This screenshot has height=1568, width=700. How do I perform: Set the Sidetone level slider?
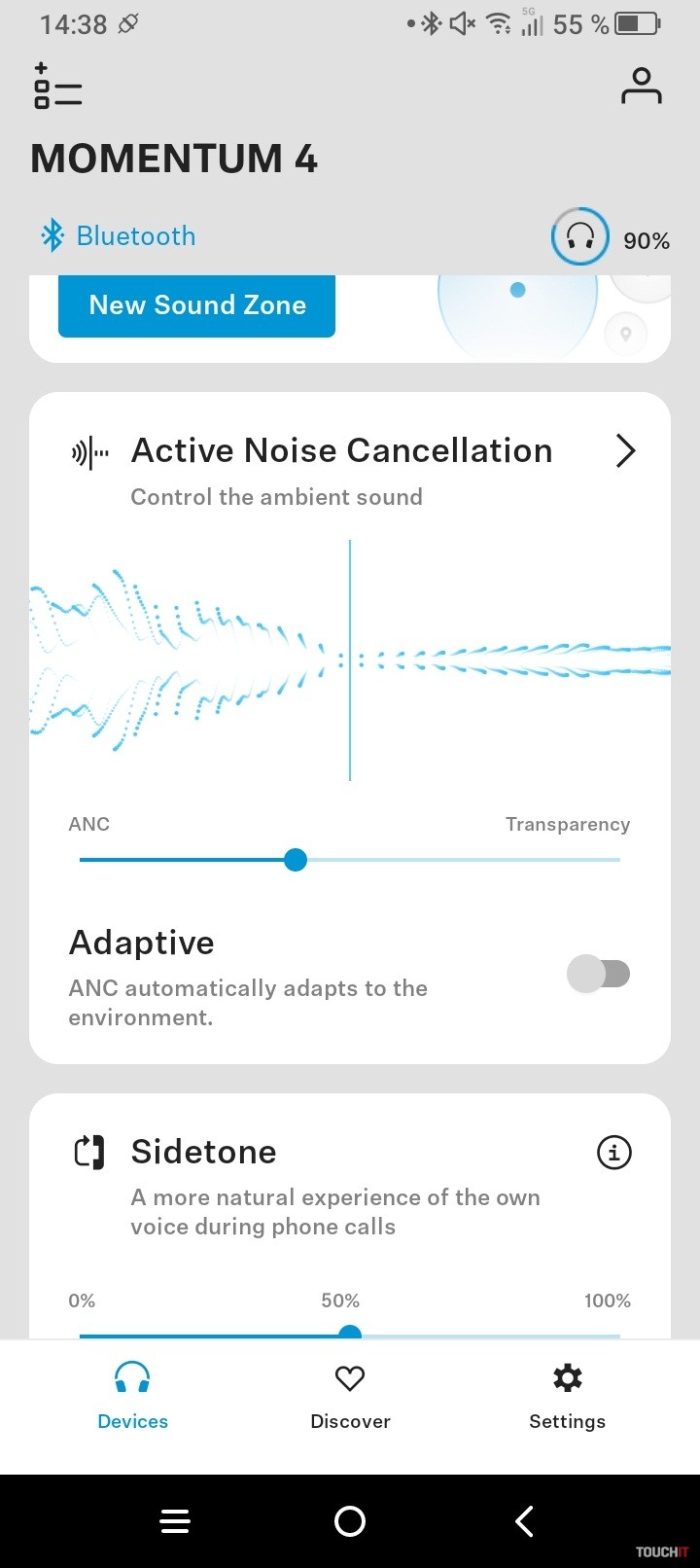coord(350,1334)
